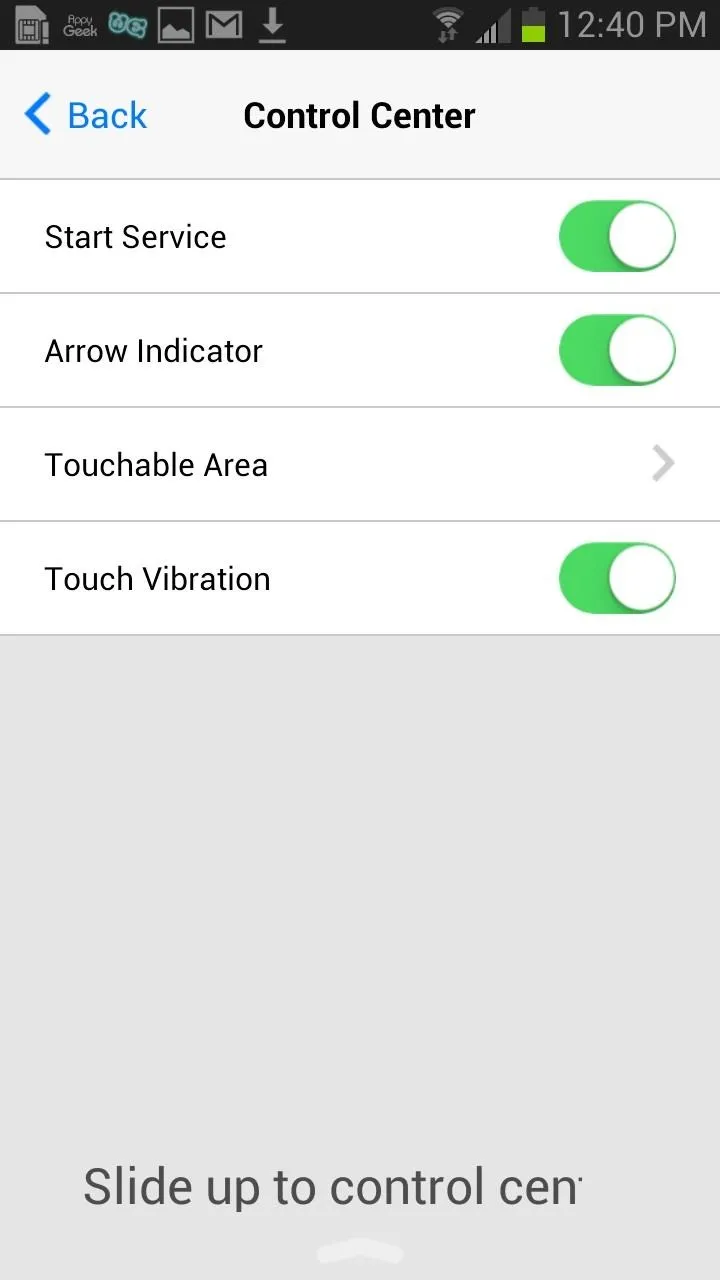Image resolution: width=720 pixels, height=1280 pixels.
Task: Switch off Touch Vibration
Action: 616,579
